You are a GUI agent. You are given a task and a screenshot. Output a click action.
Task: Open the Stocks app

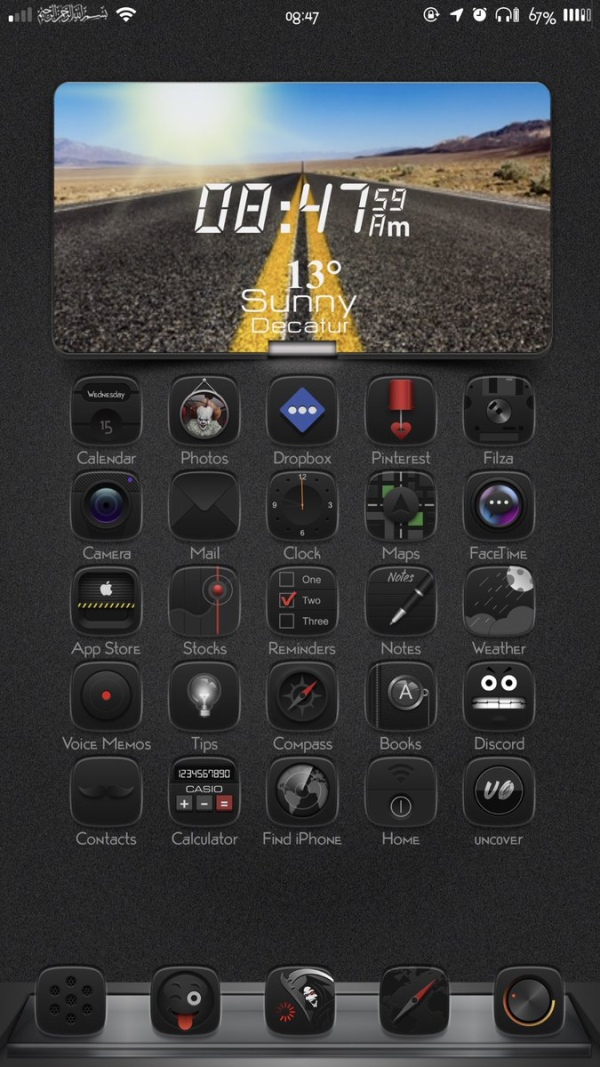click(204, 601)
